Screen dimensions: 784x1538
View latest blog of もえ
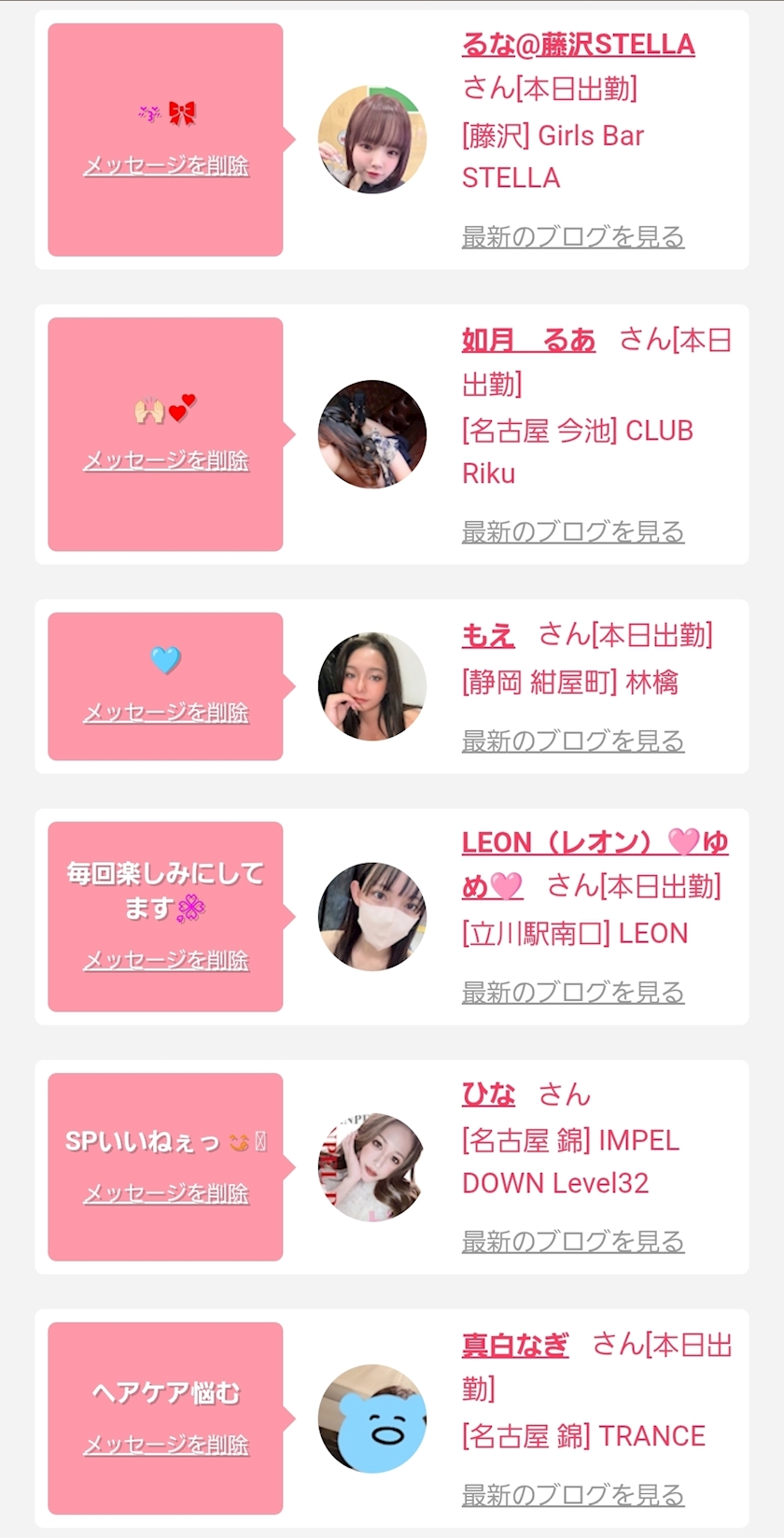point(573,741)
